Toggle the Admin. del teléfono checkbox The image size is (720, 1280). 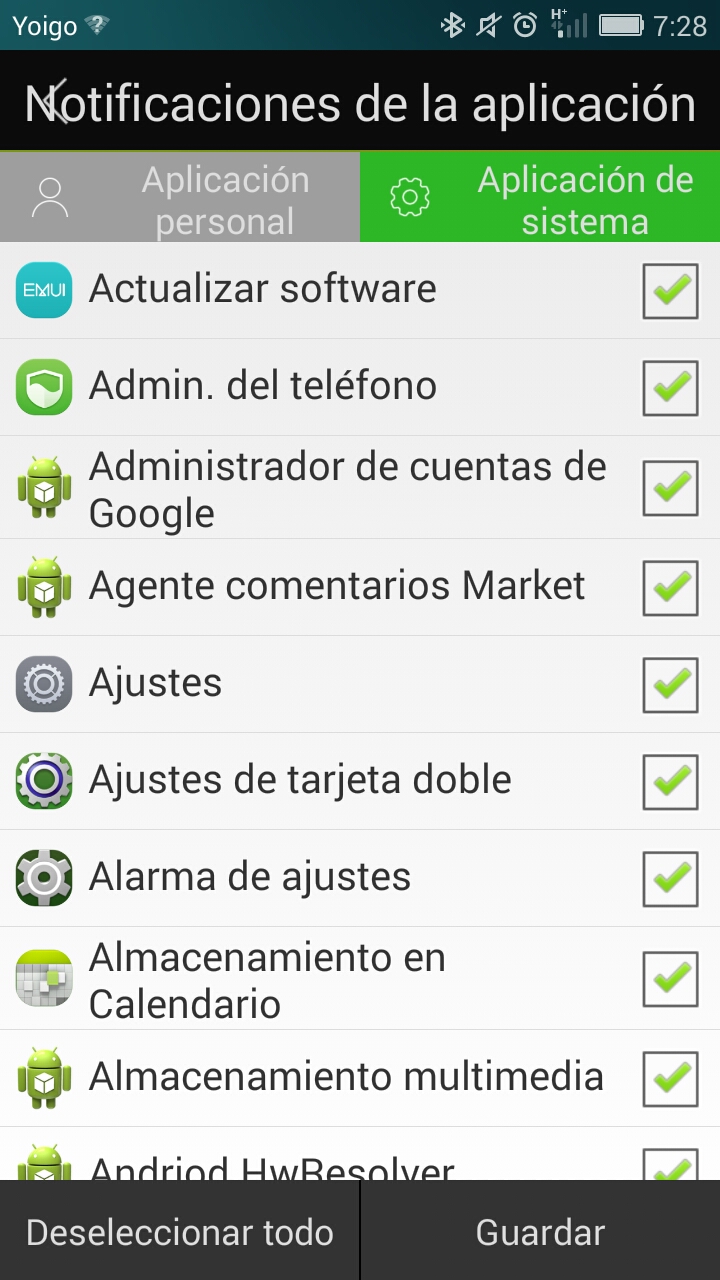(x=670, y=387)
